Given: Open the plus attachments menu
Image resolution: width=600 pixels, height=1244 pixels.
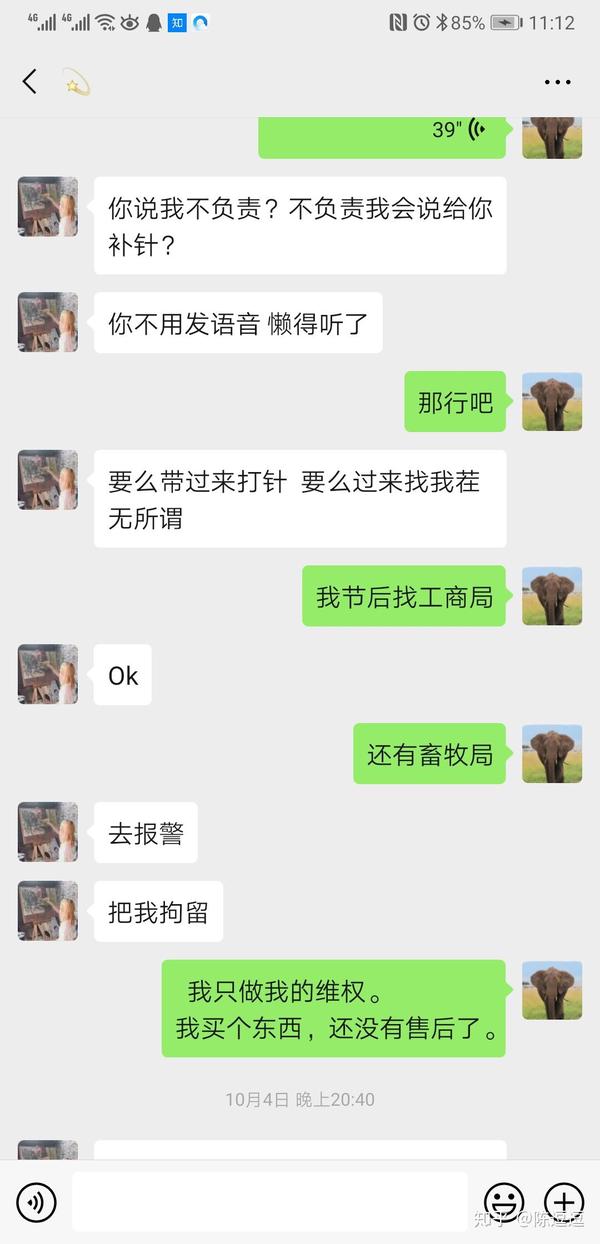Looking at the screenshot, I should (563, 1201).
